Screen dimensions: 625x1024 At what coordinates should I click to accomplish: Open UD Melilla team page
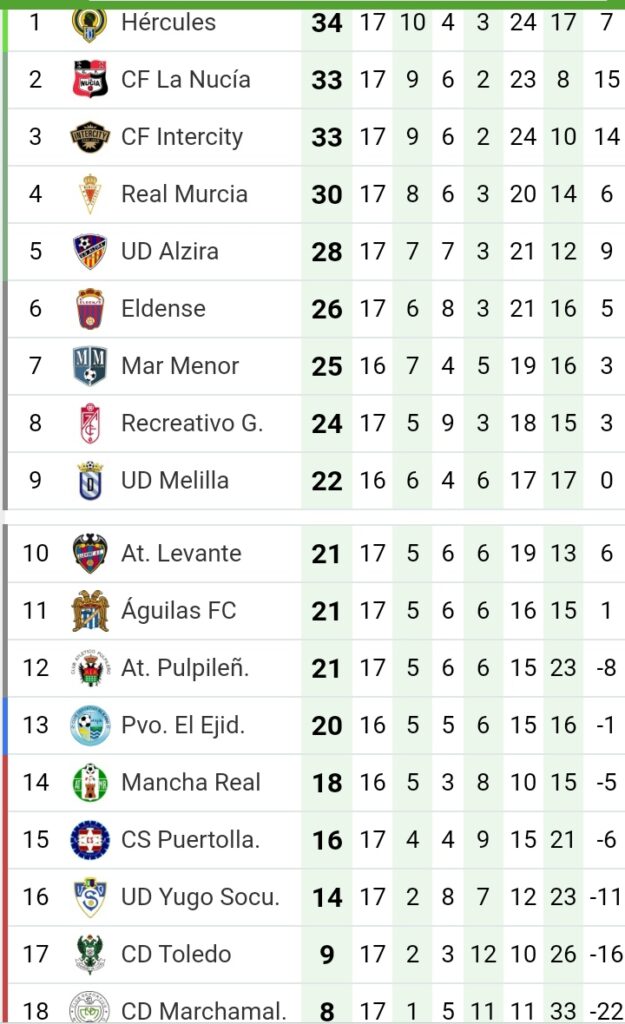(174, 480)
